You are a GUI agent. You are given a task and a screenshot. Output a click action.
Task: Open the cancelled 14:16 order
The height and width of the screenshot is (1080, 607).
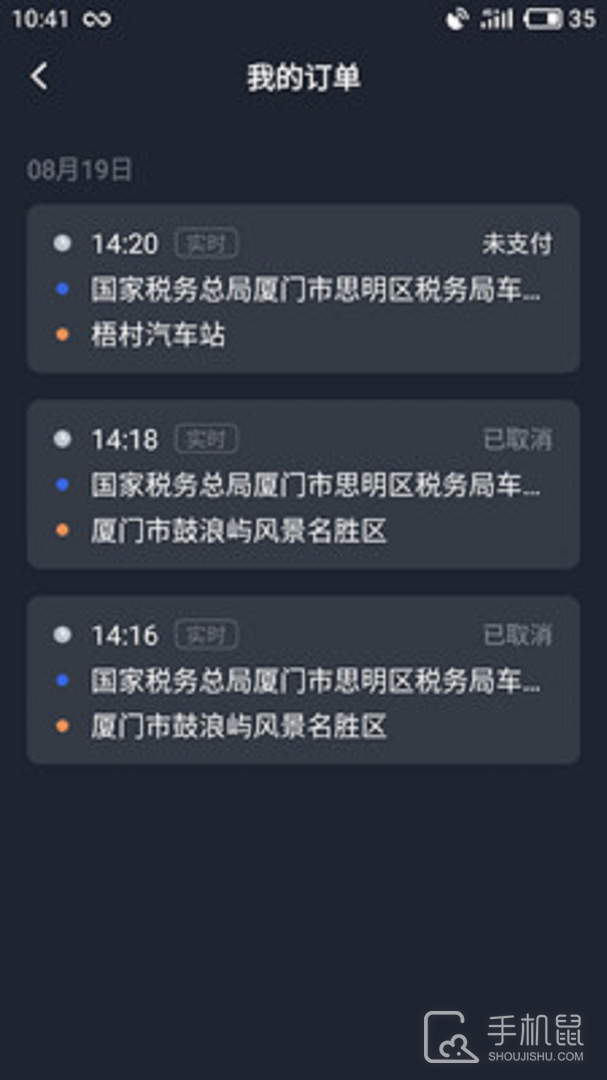303,680
